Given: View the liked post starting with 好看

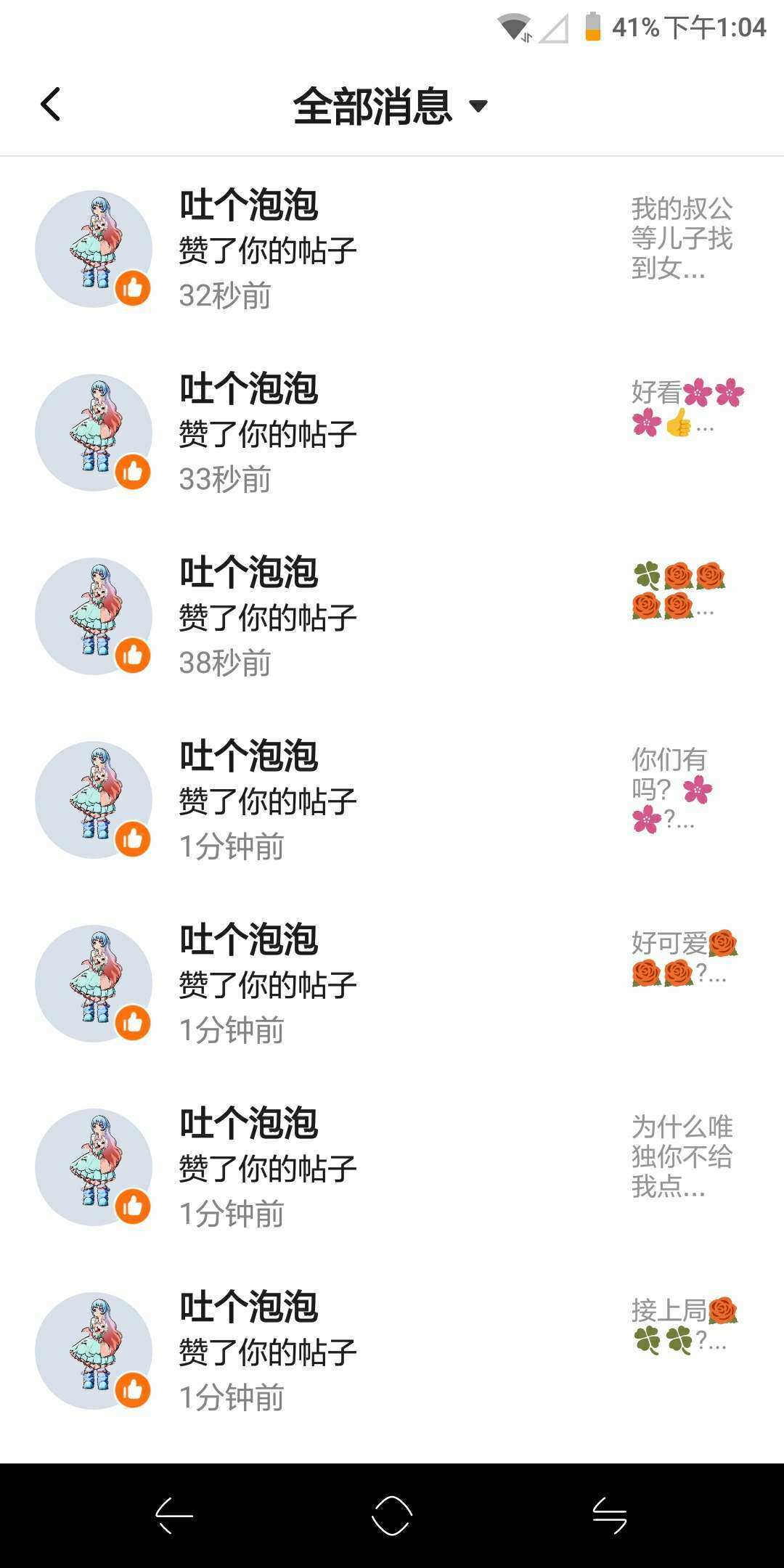Looking at the screenshot, I should click(686, 407).
